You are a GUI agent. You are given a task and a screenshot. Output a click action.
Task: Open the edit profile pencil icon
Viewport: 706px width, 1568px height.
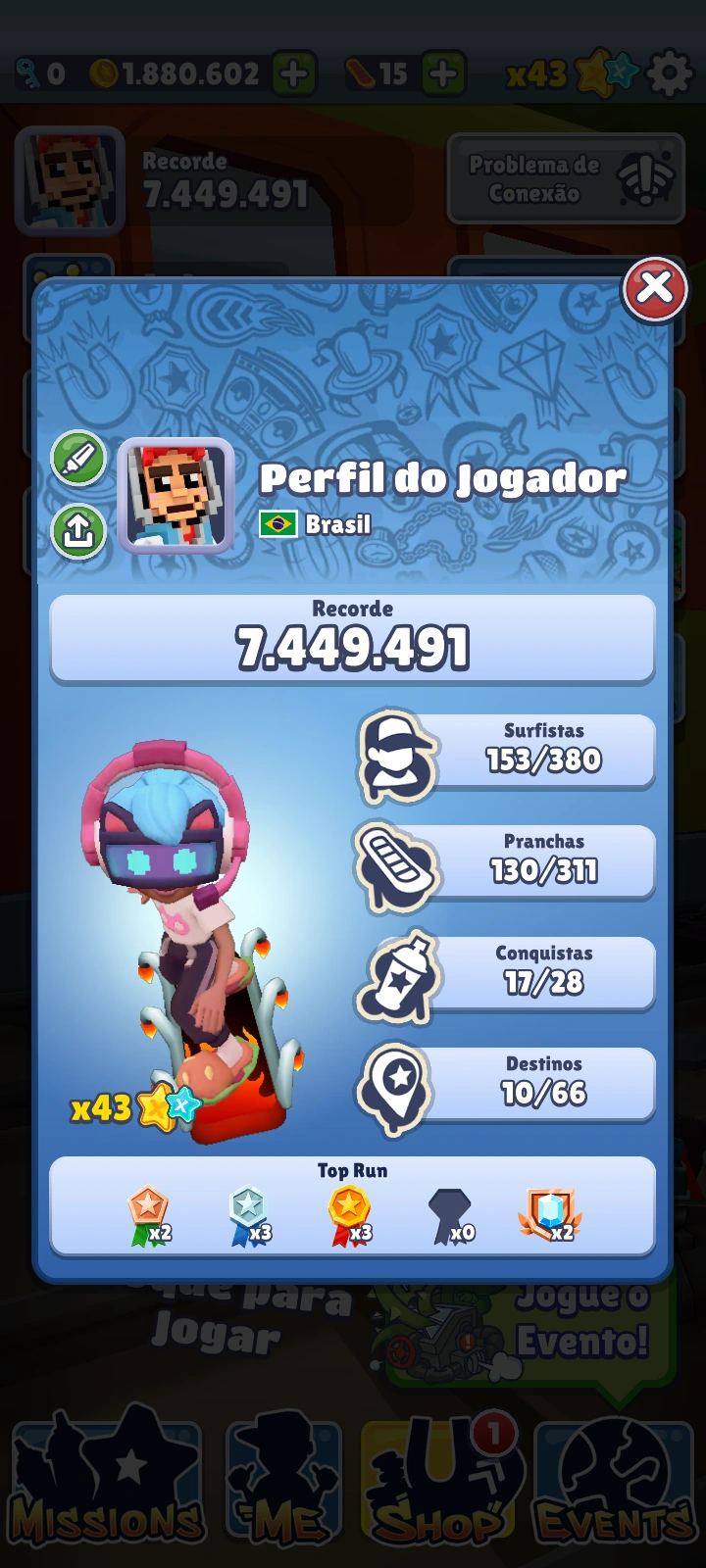(x=78, y=458)
